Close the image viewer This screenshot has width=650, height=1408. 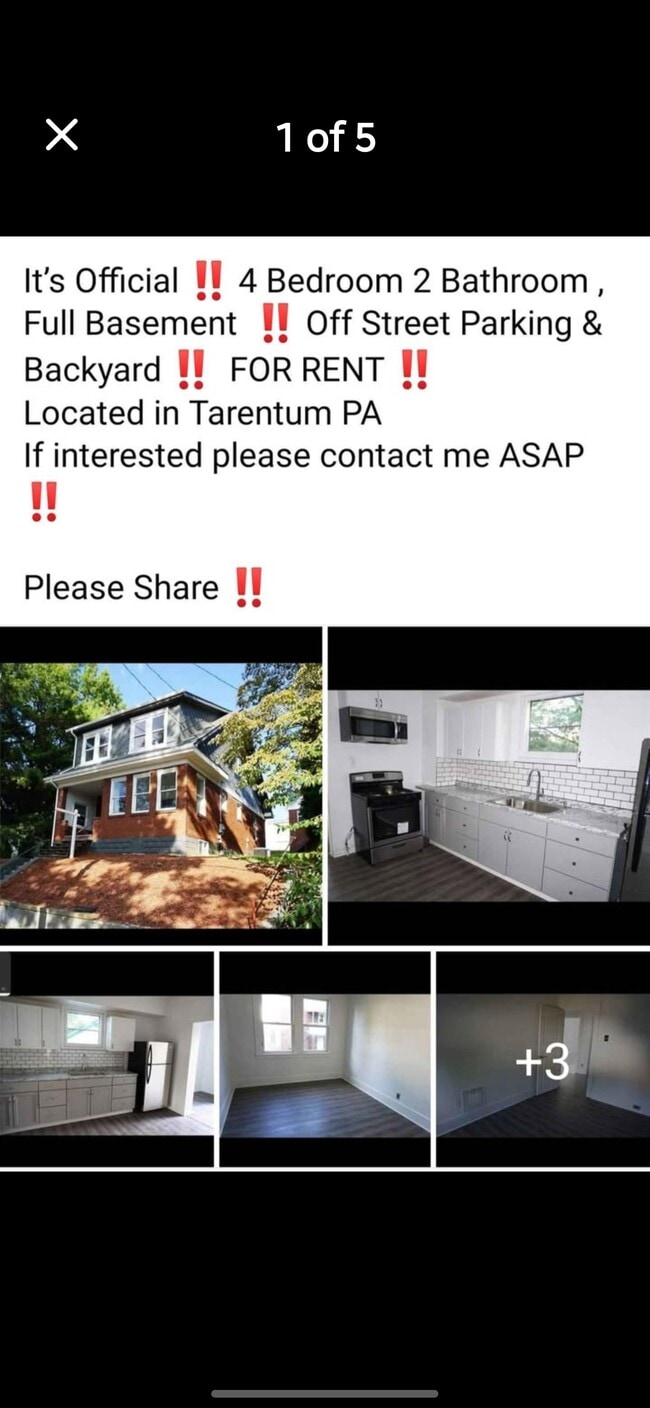[x=62, y=135]
